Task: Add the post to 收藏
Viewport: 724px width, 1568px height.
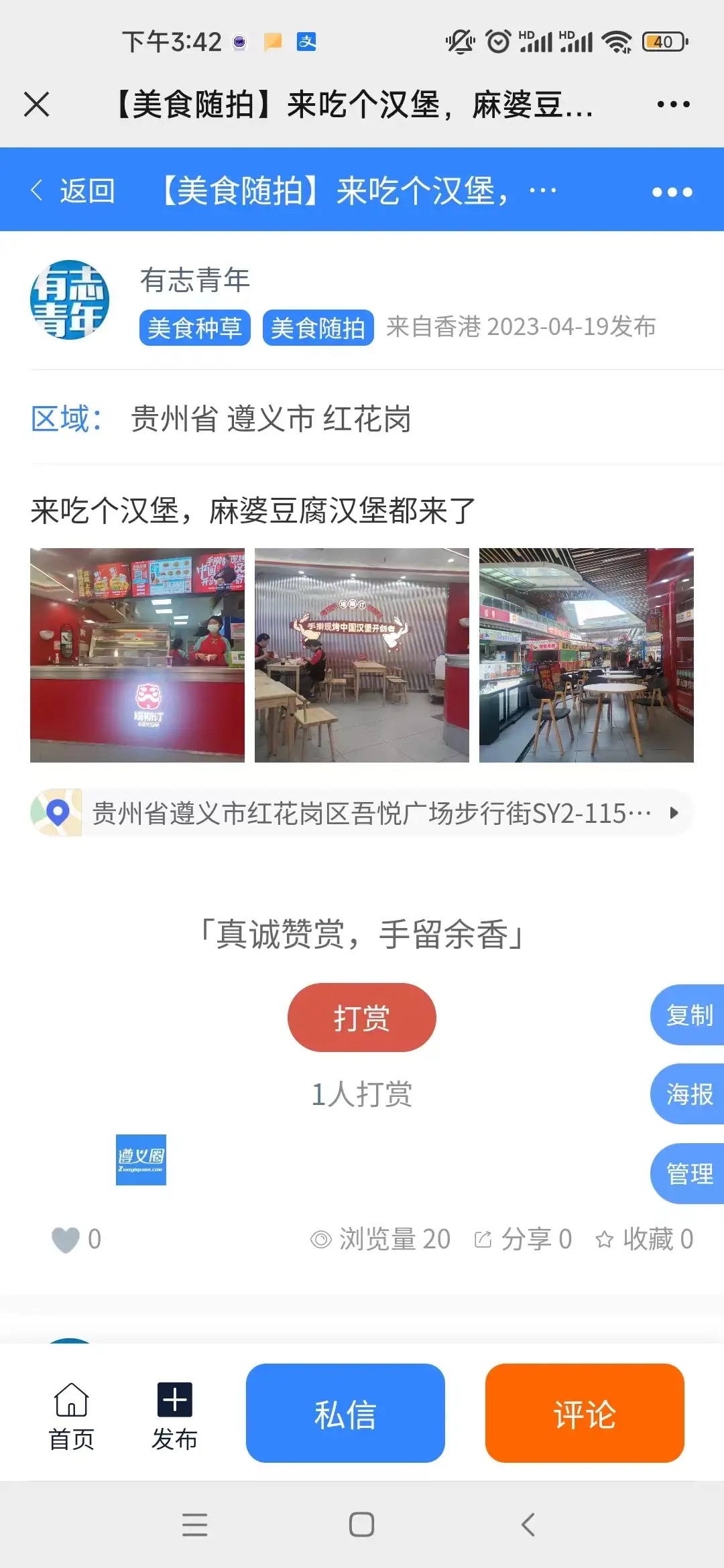Action: 644,1239
